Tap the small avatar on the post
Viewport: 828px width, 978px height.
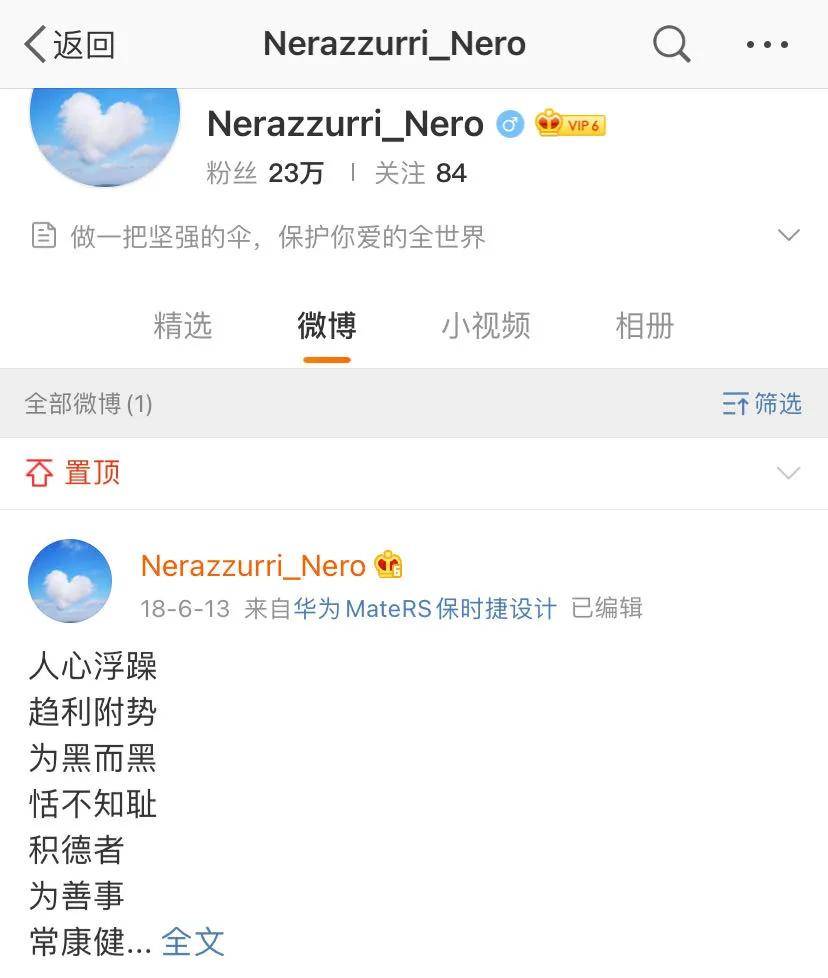(70, 581)
